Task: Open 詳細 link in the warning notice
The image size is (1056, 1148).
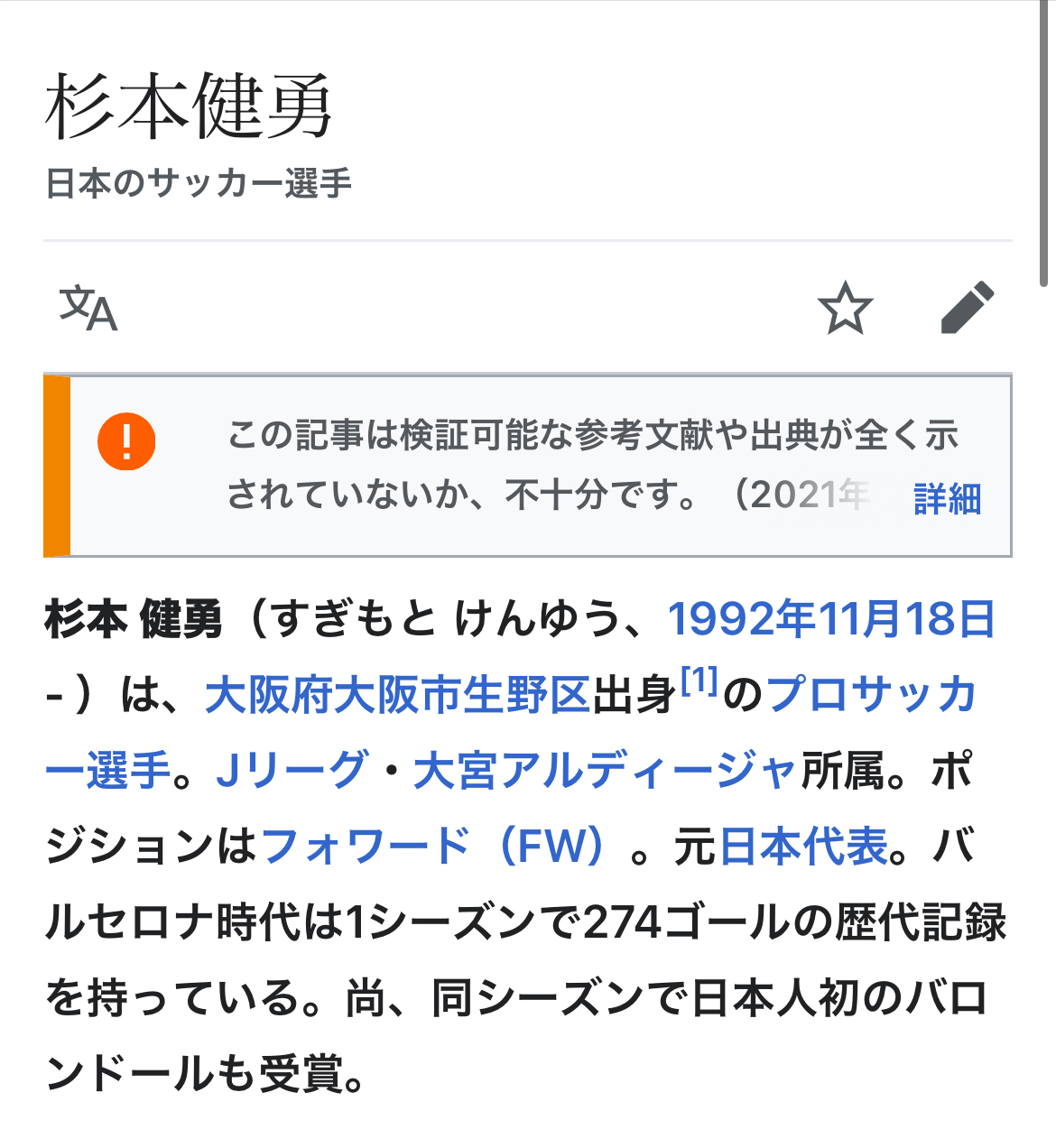Action: (947, 498)
